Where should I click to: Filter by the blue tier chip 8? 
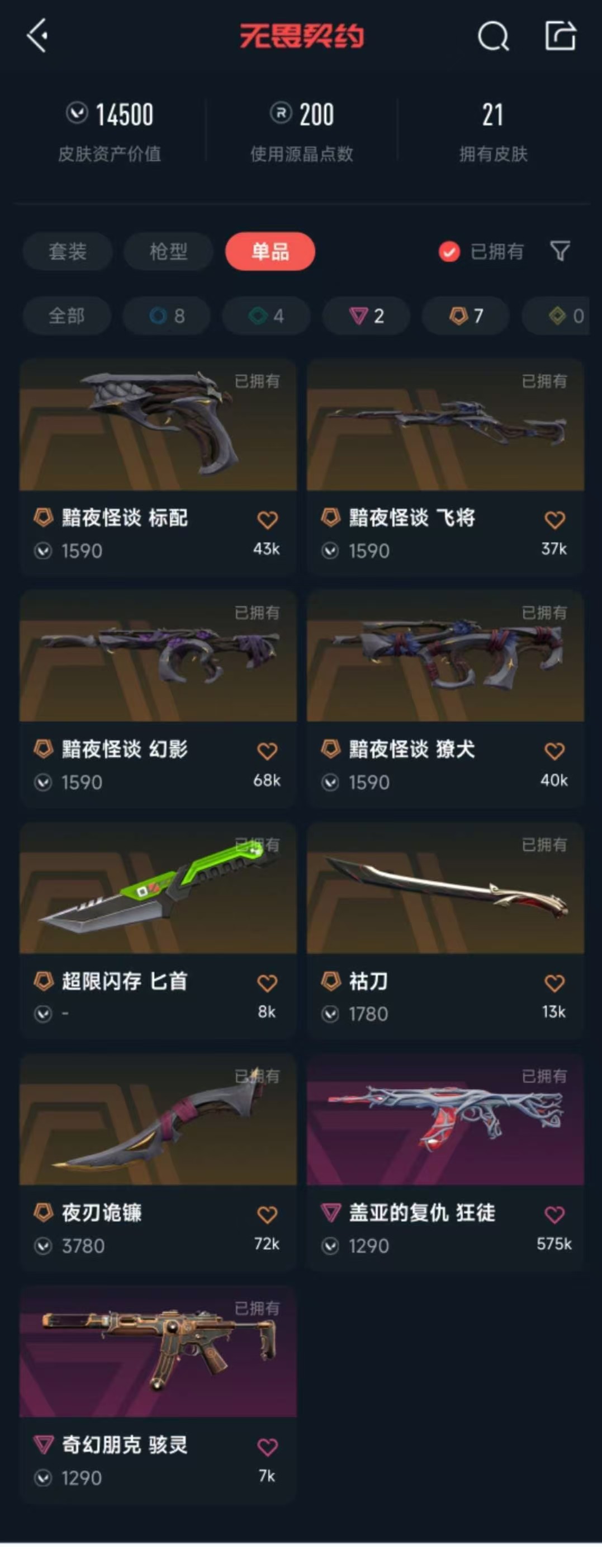[167, 316]
